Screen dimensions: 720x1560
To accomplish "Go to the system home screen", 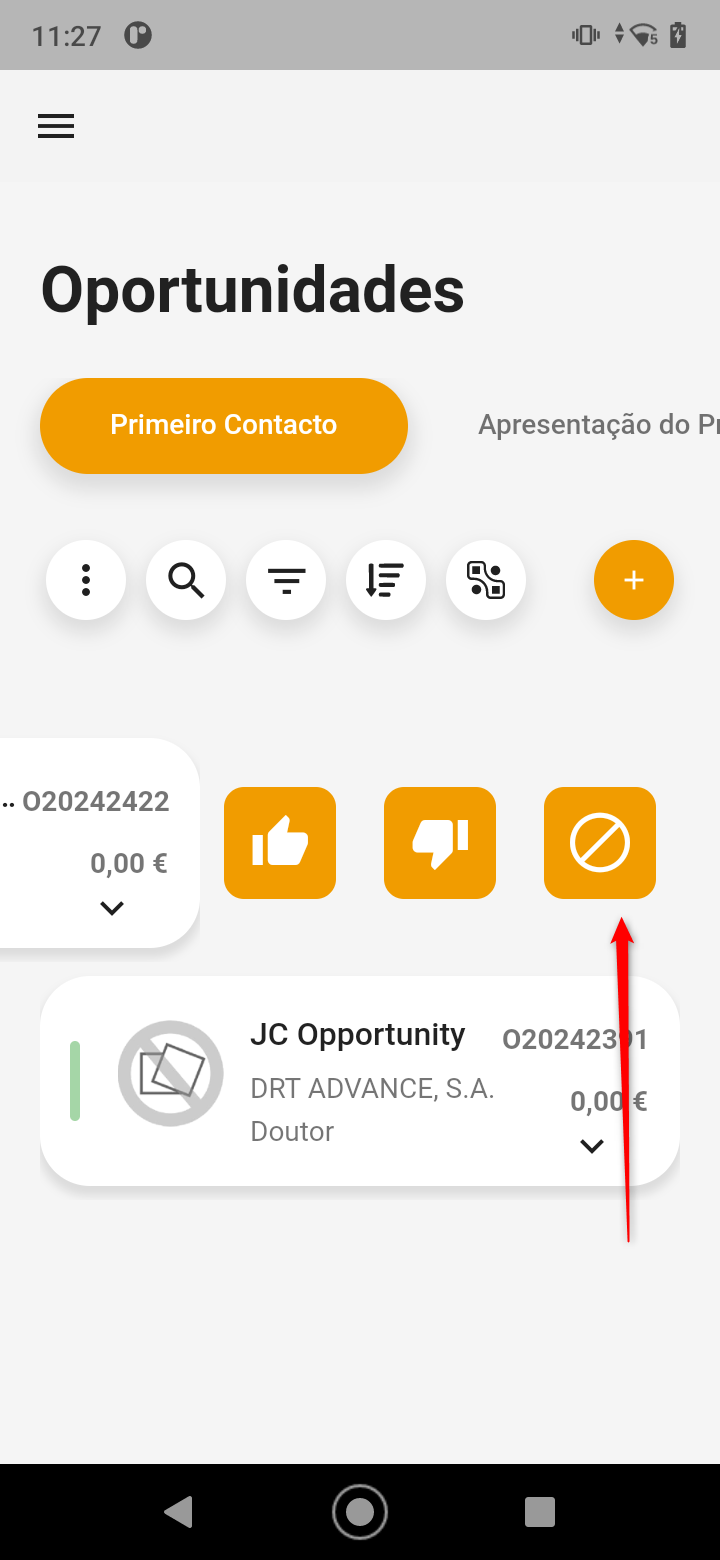I will tap(360, 1511).
